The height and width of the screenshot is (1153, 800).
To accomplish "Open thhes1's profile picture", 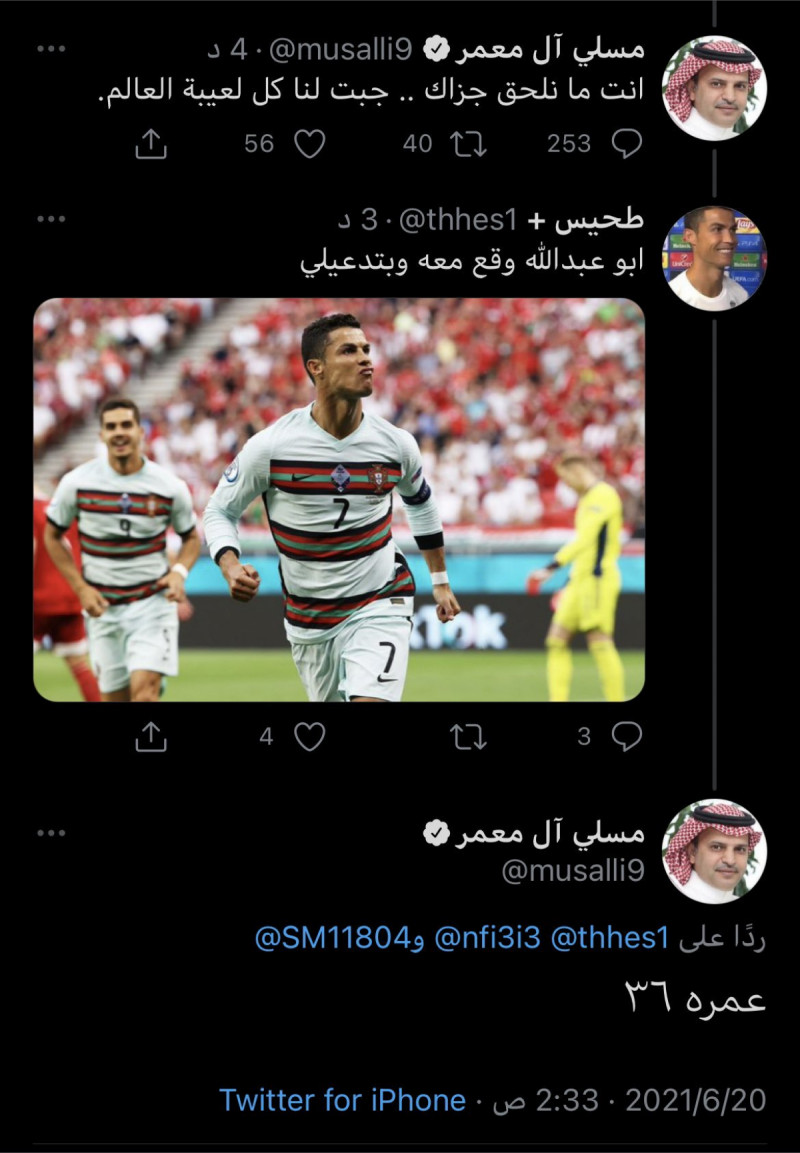I will pyautogui.click(x=714, y=258).
